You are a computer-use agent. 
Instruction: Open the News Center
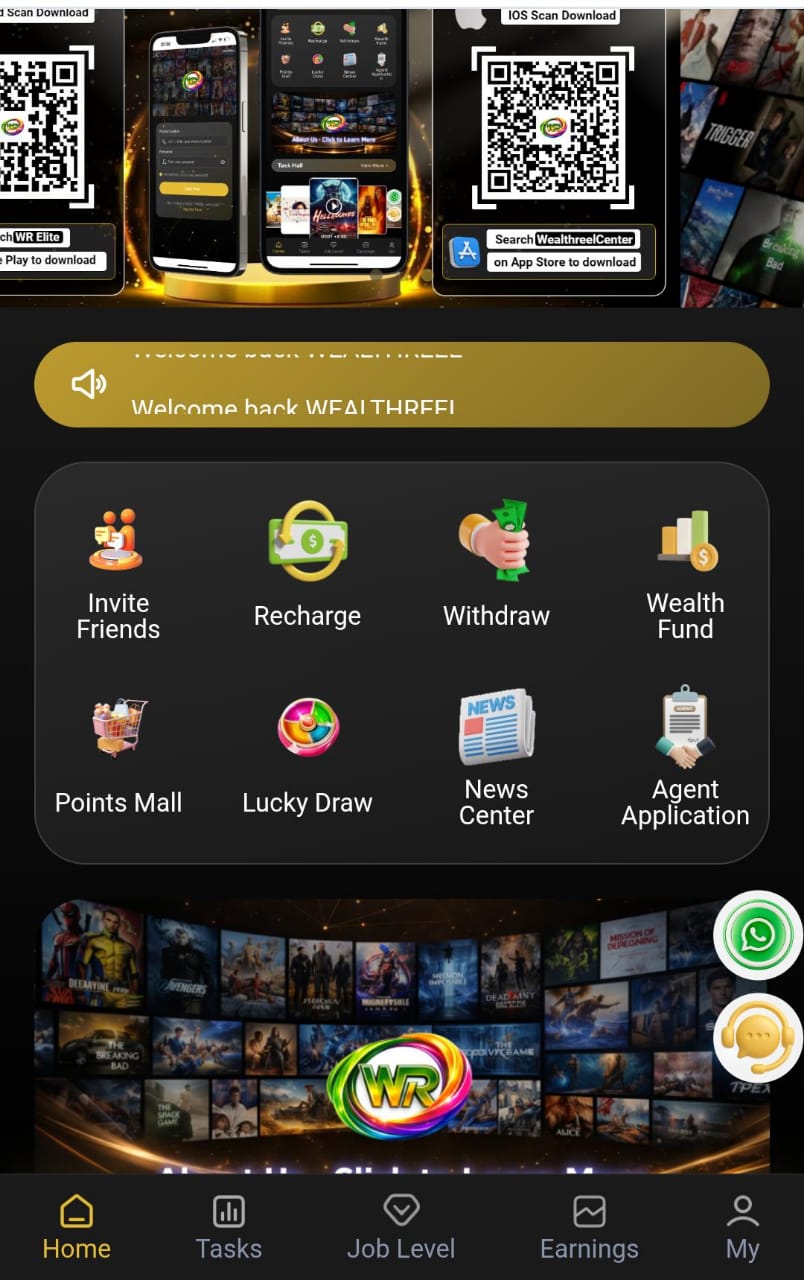(x=496, y=760)
